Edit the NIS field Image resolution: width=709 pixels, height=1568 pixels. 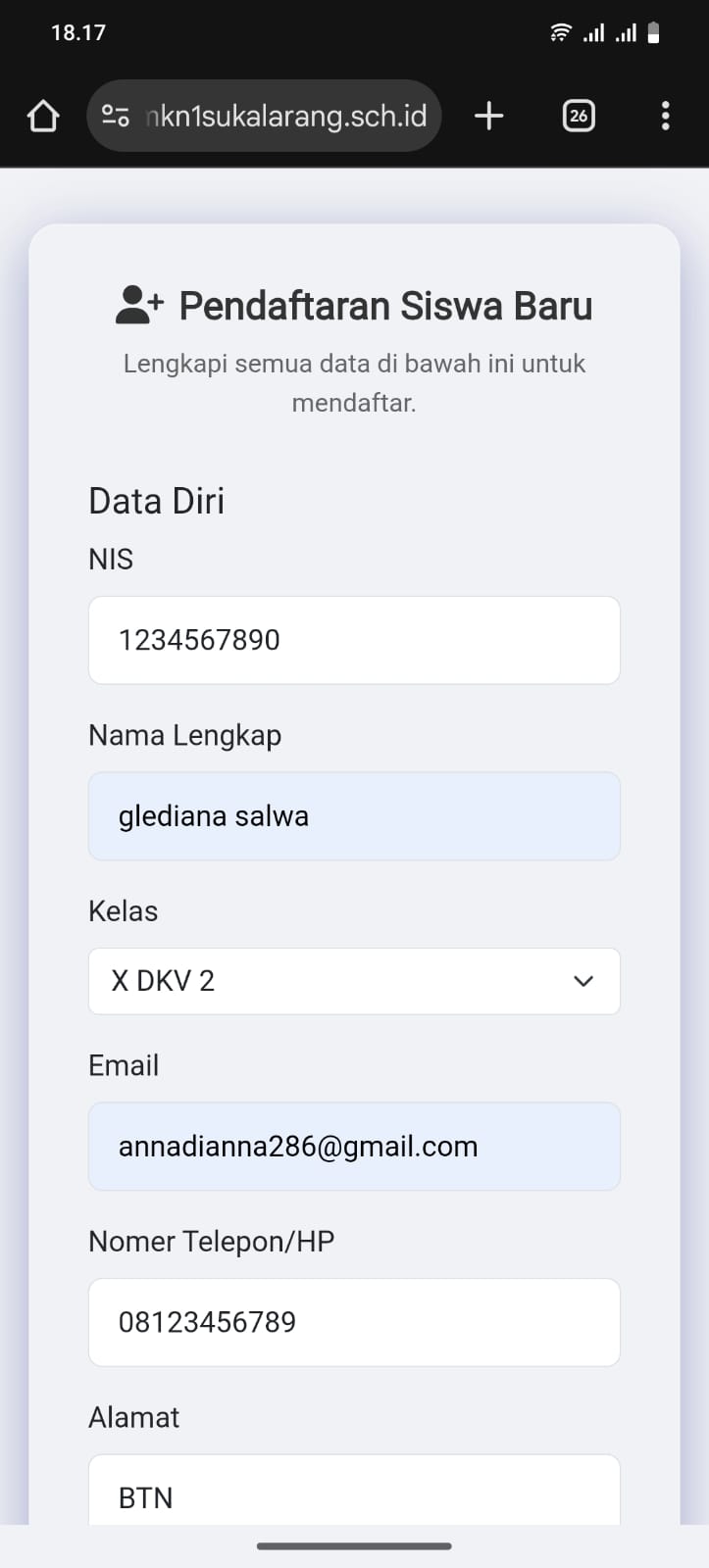[x=354, y=640]
